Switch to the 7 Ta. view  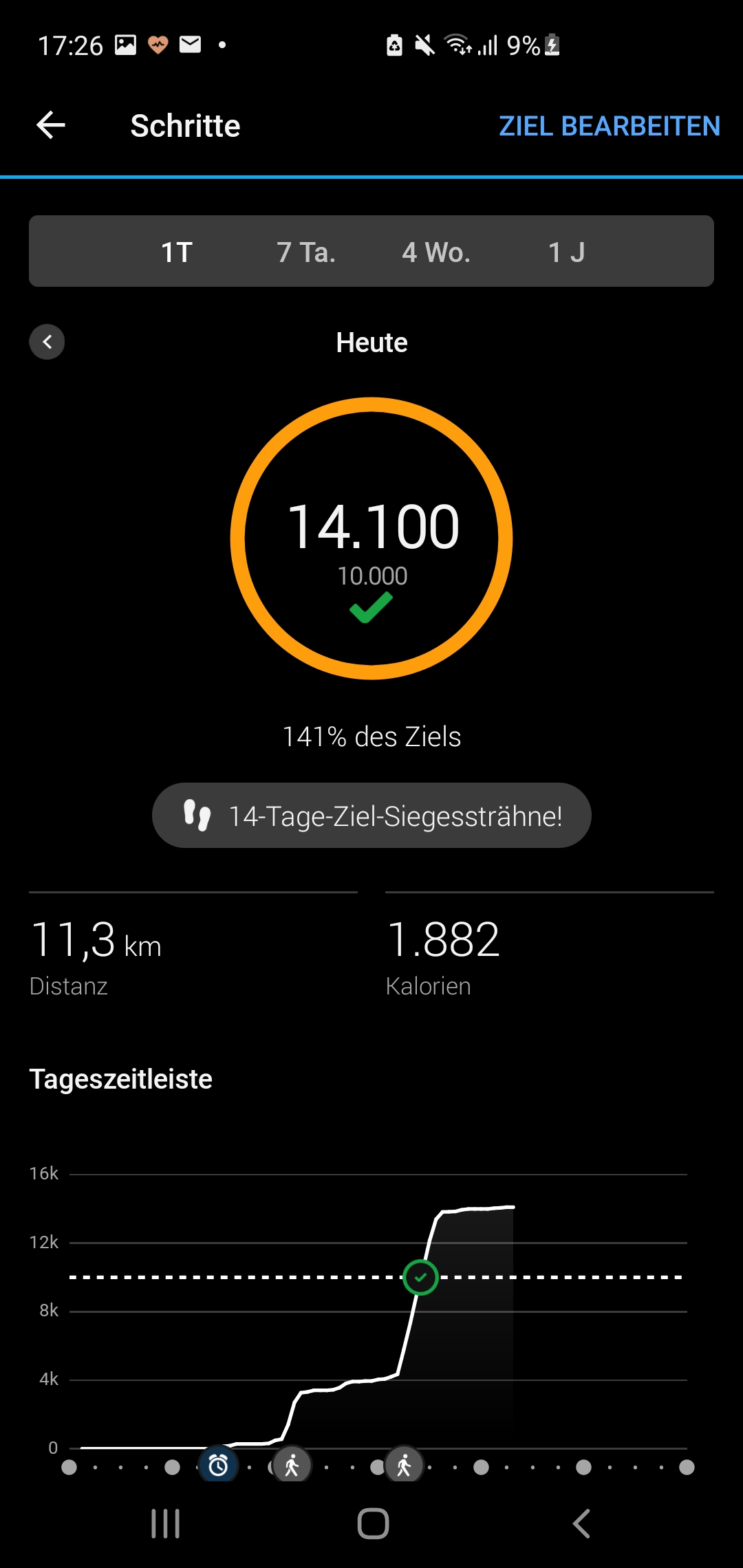pyautogui.click(x=306, y=252)
